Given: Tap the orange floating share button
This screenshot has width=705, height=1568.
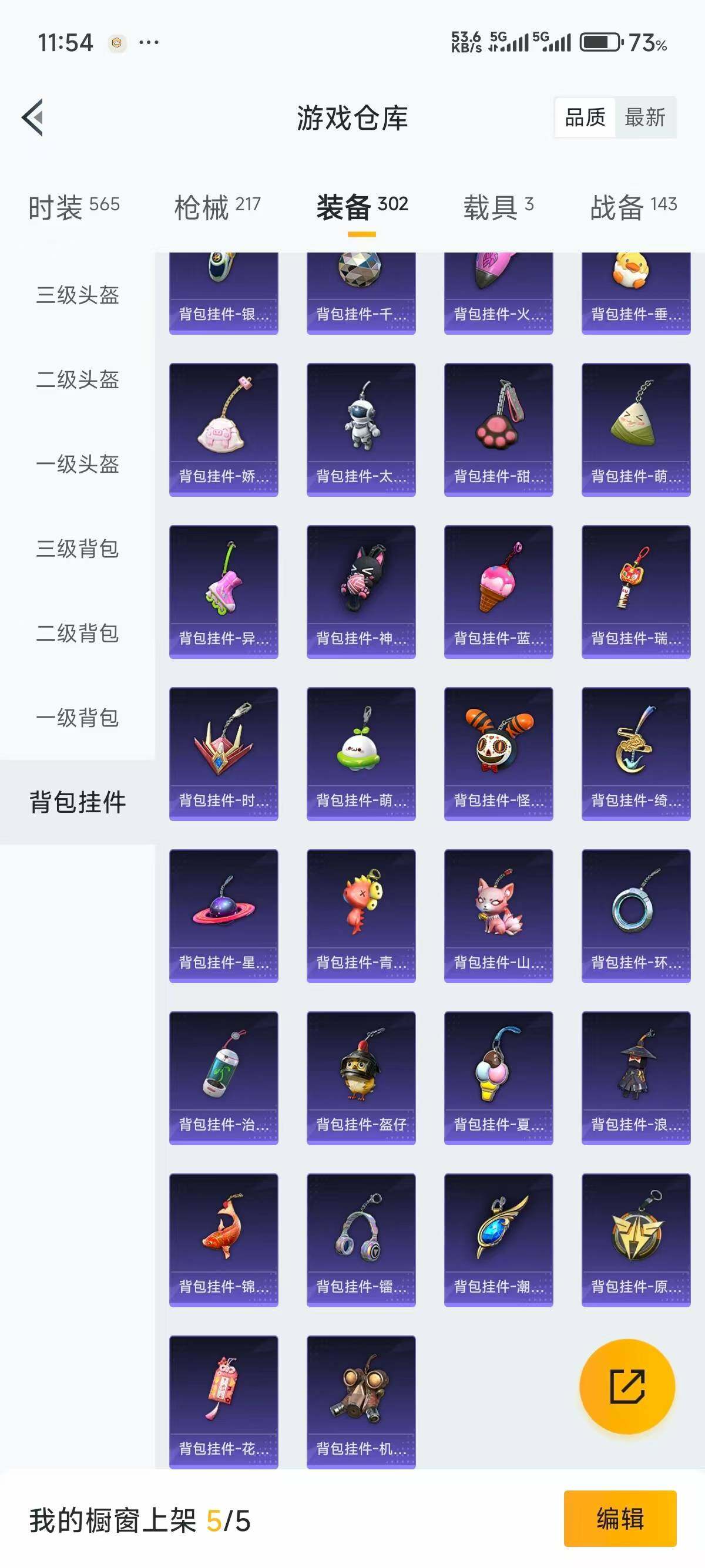Looking at the screenshot, I should point(627,1386).
